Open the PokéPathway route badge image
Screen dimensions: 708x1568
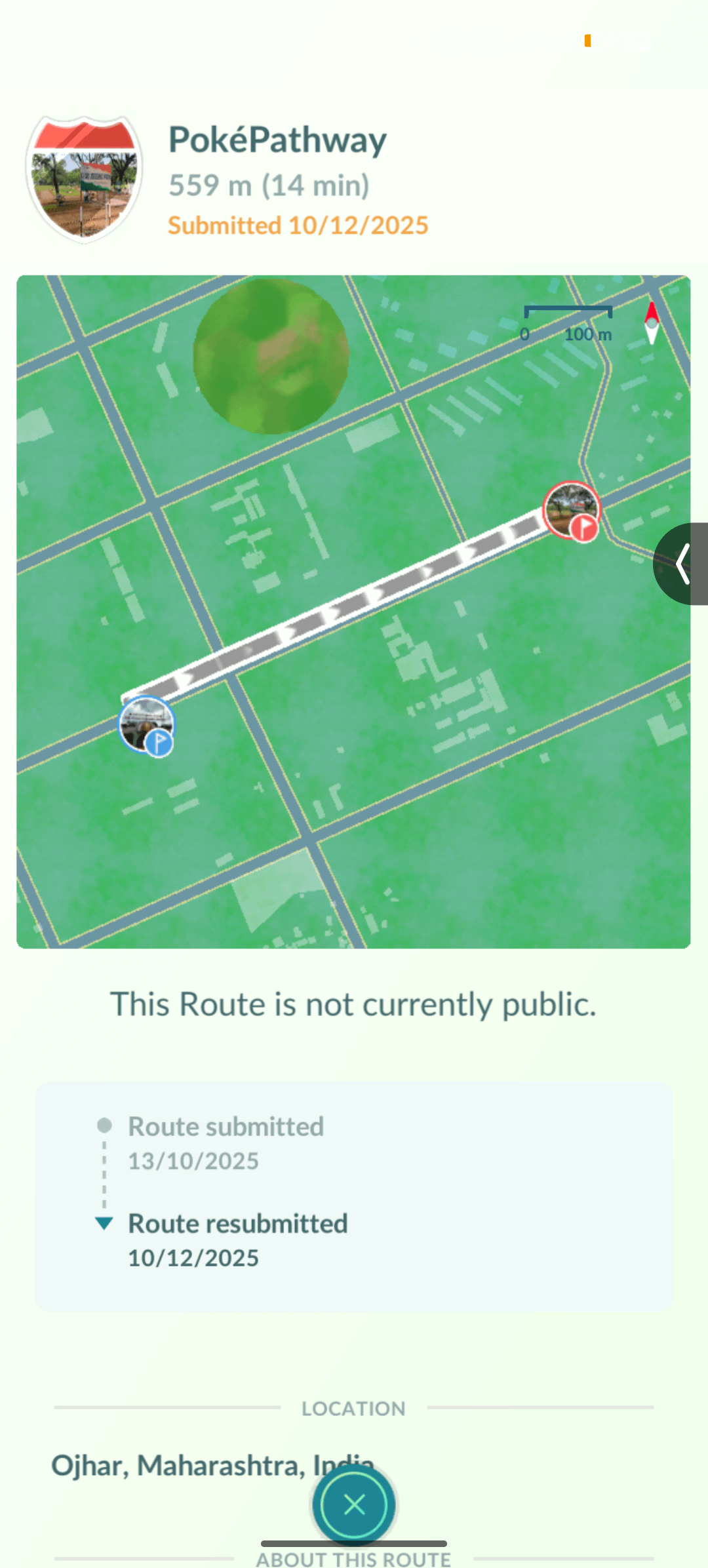pyautogui.click(x=85, y=178)
